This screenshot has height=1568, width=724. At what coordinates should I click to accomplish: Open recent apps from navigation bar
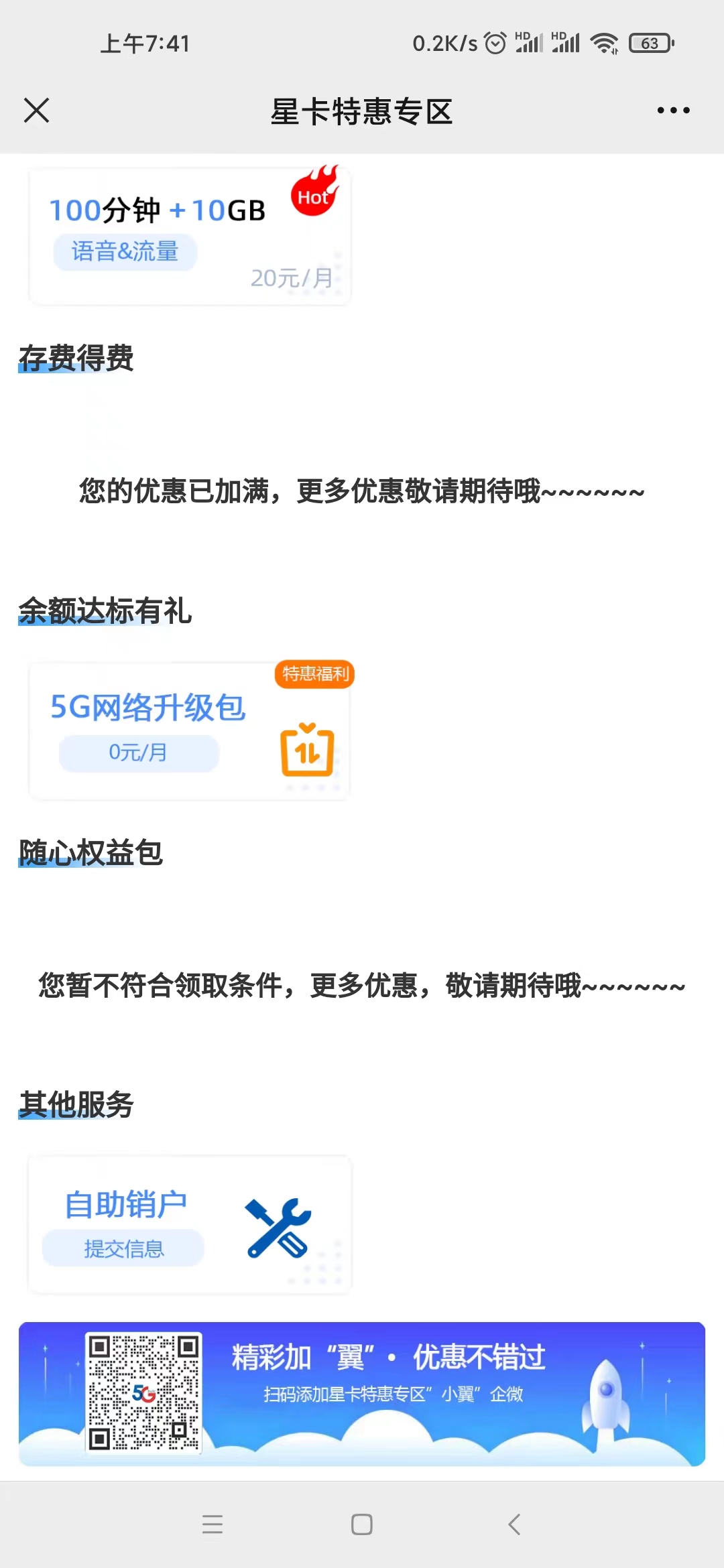[x=213, y=1524]
